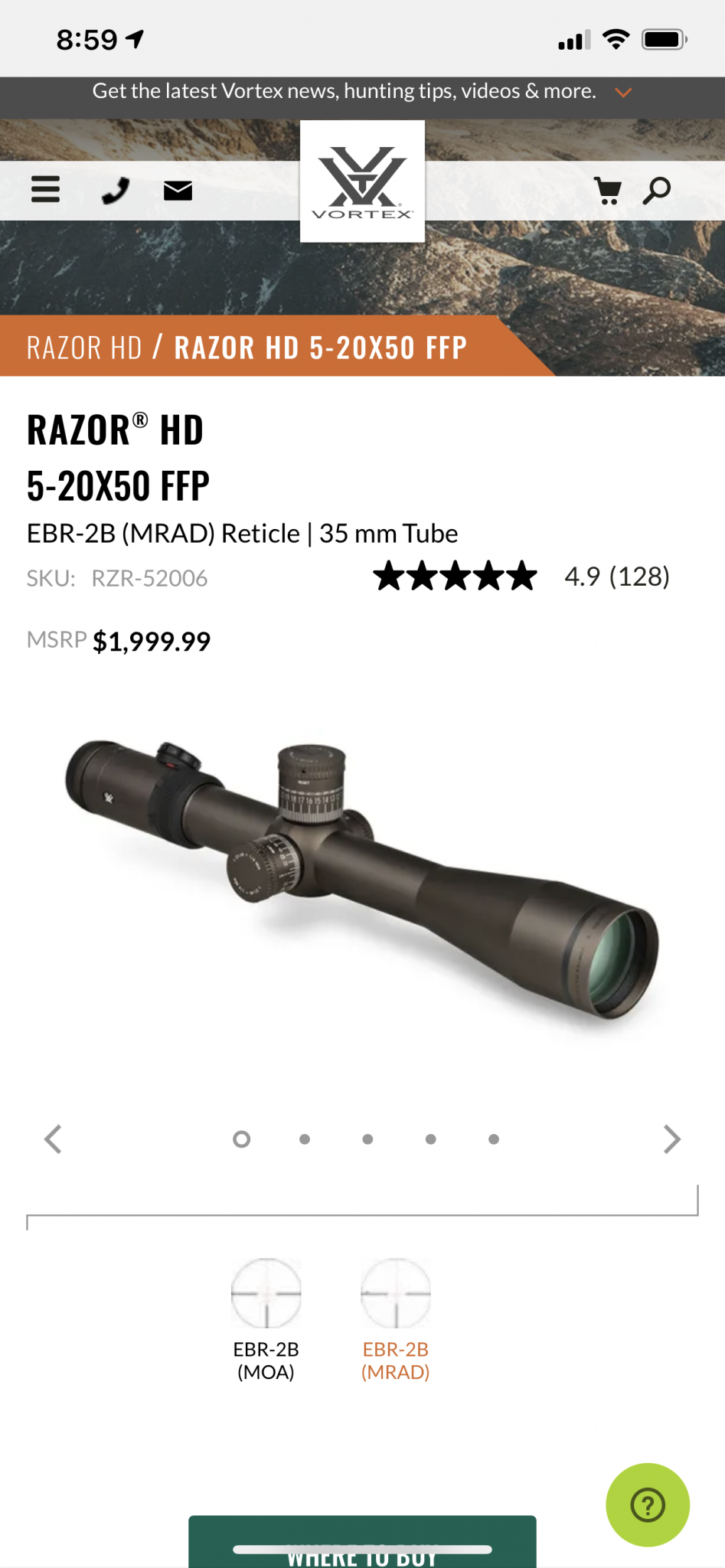Jump to second image dot

pos(305,1139)
